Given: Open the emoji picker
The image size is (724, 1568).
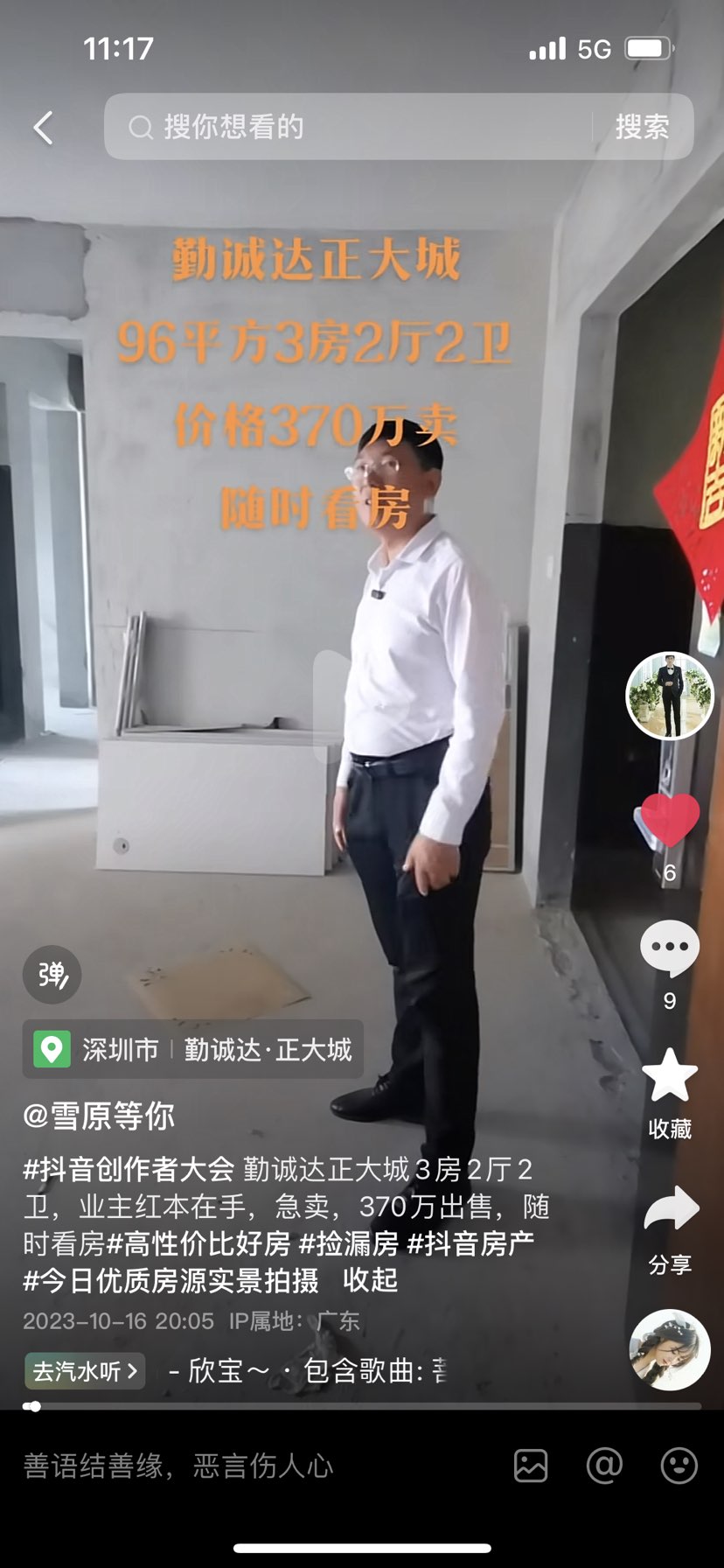Looking at the screenshot, I should (x=679, y=1466).
